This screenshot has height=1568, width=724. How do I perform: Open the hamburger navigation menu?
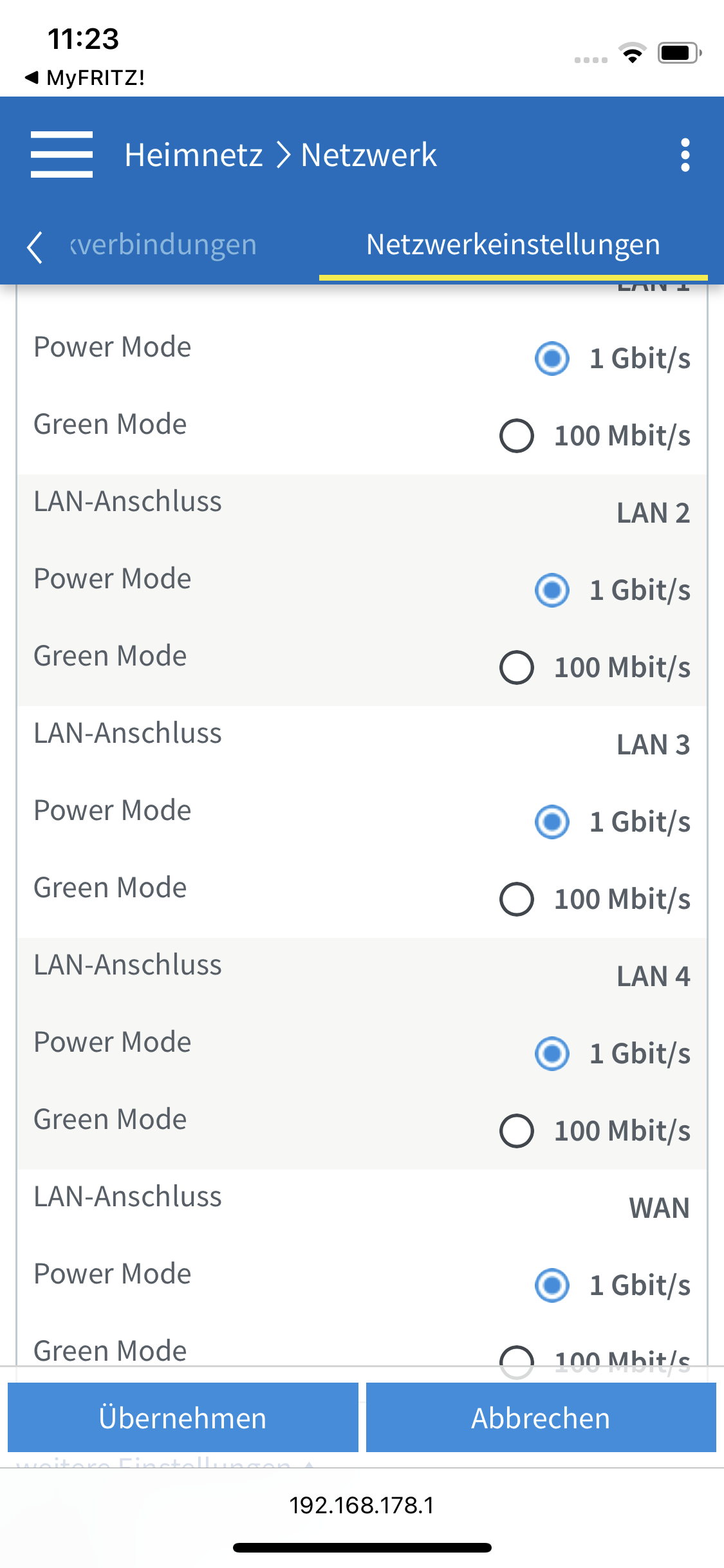pos(62,154)
